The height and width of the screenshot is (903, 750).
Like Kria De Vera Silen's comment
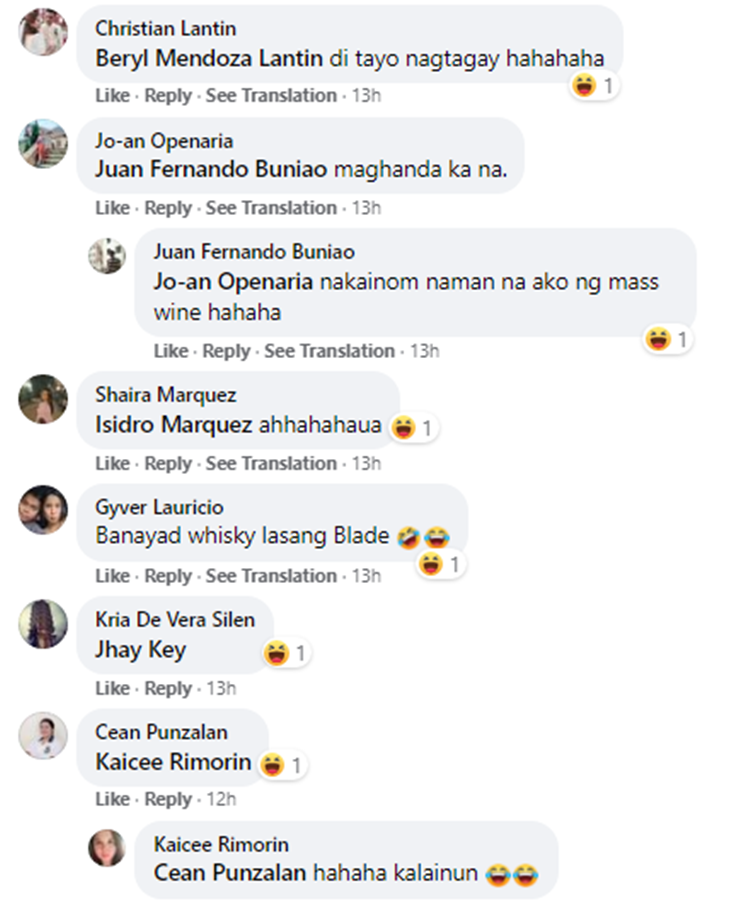pos(112,689)
